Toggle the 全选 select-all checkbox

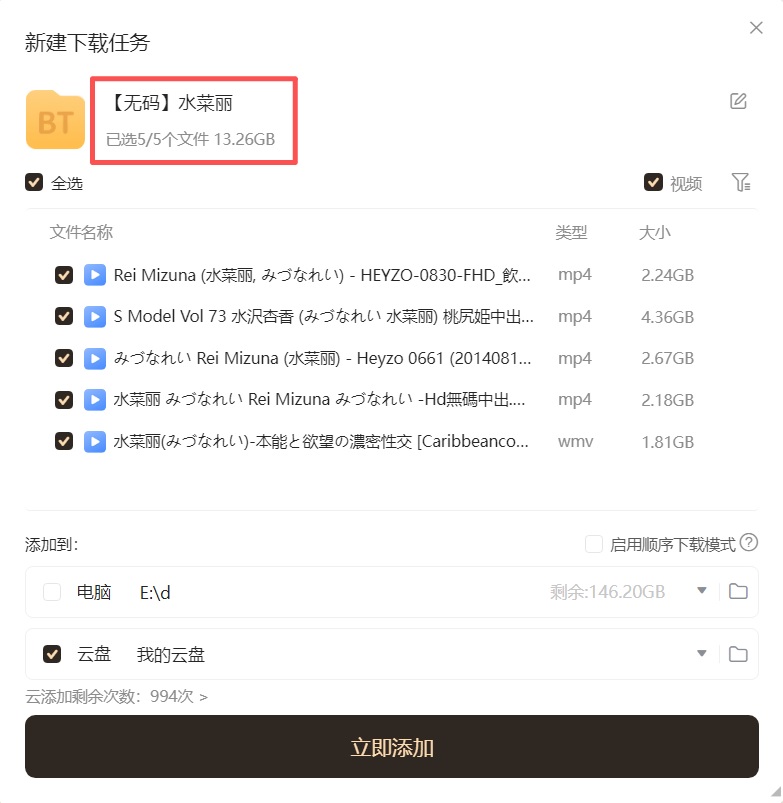click(x=35, y=183)
